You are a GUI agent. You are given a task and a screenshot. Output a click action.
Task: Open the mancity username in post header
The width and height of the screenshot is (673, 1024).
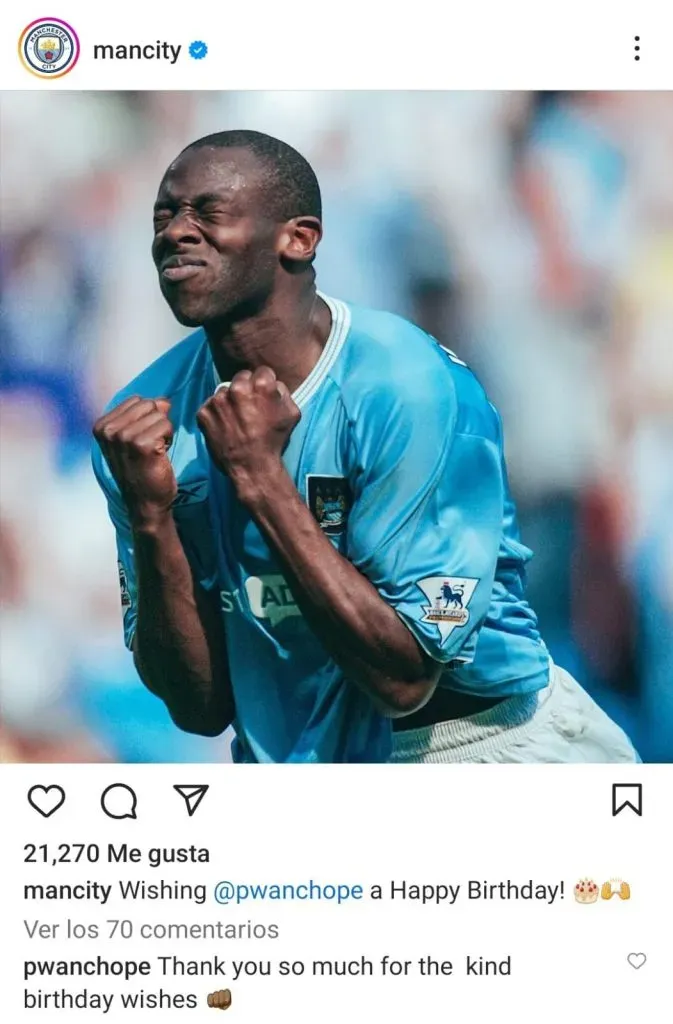(x=137, y=50)
